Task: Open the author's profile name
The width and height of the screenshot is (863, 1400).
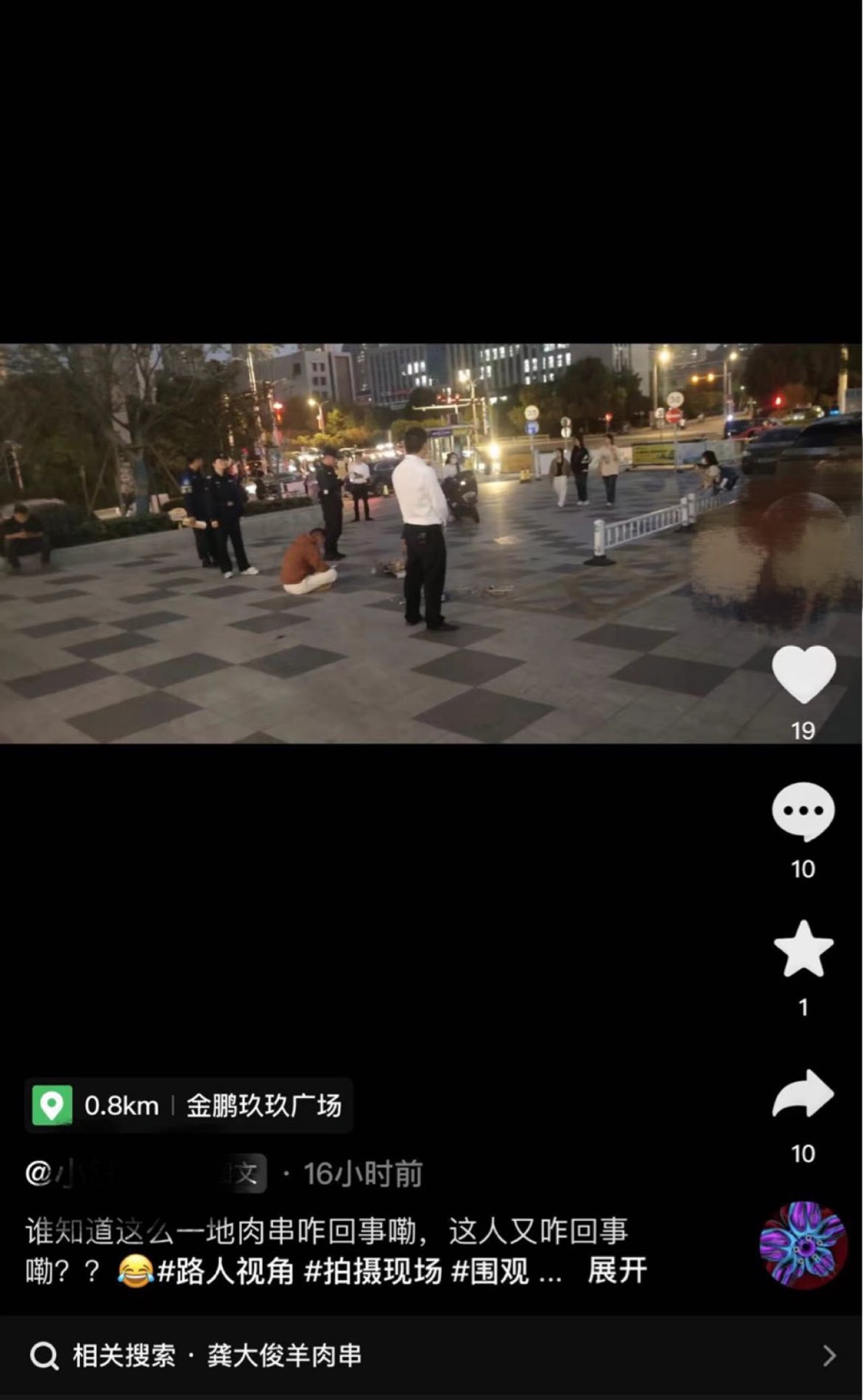Action: [x=145, y=1173]
